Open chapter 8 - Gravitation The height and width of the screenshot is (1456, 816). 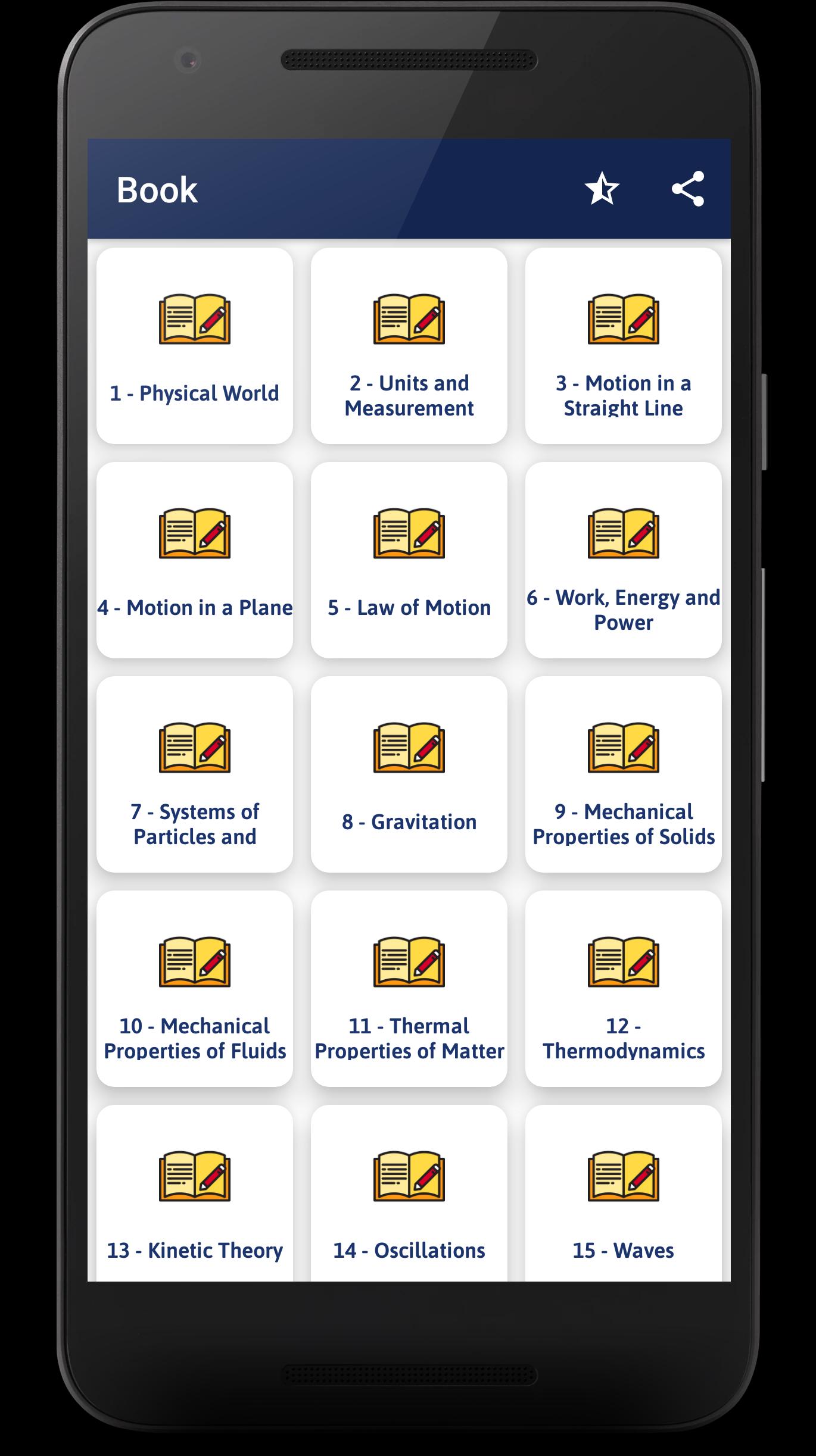(409, 774)
